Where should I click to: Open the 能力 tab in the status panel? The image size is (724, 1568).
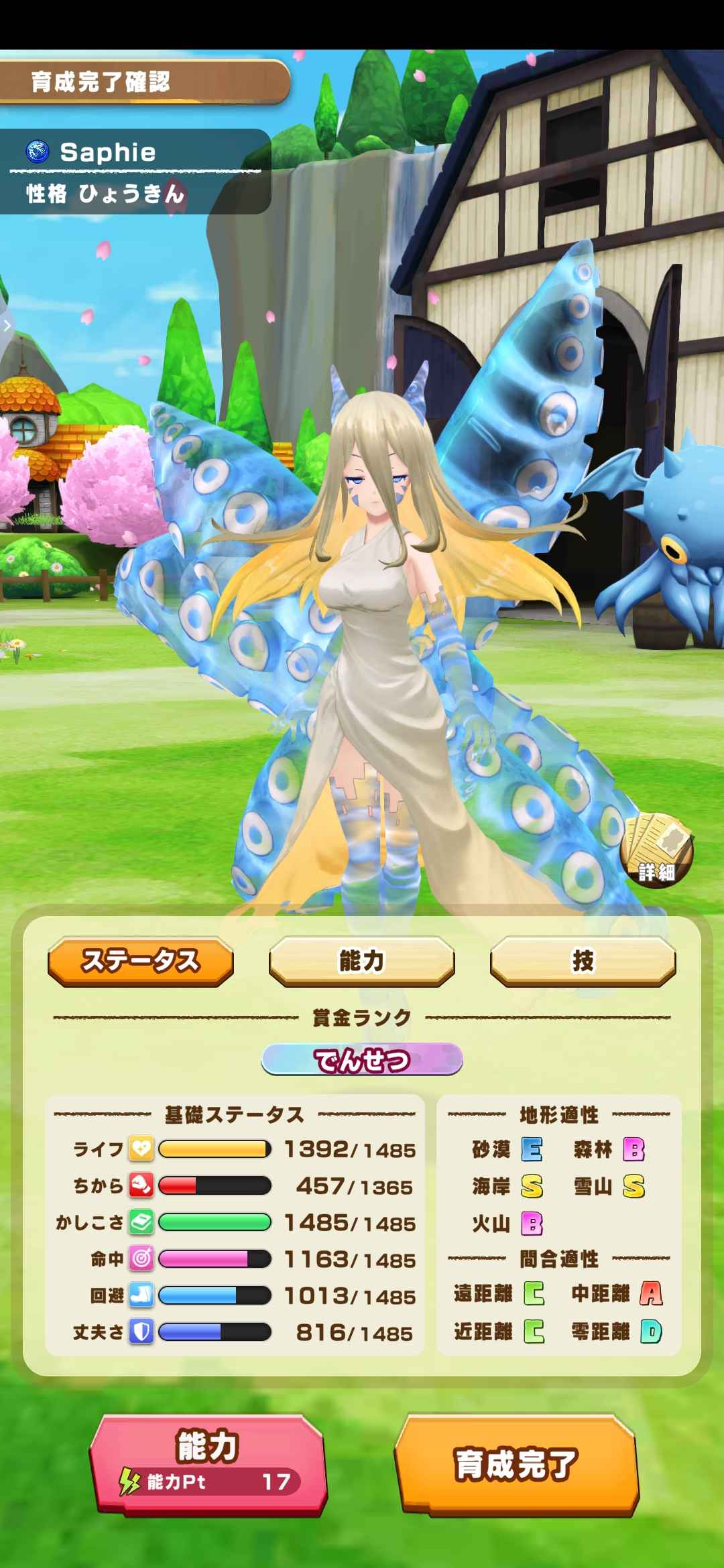(x=361, y=961)
